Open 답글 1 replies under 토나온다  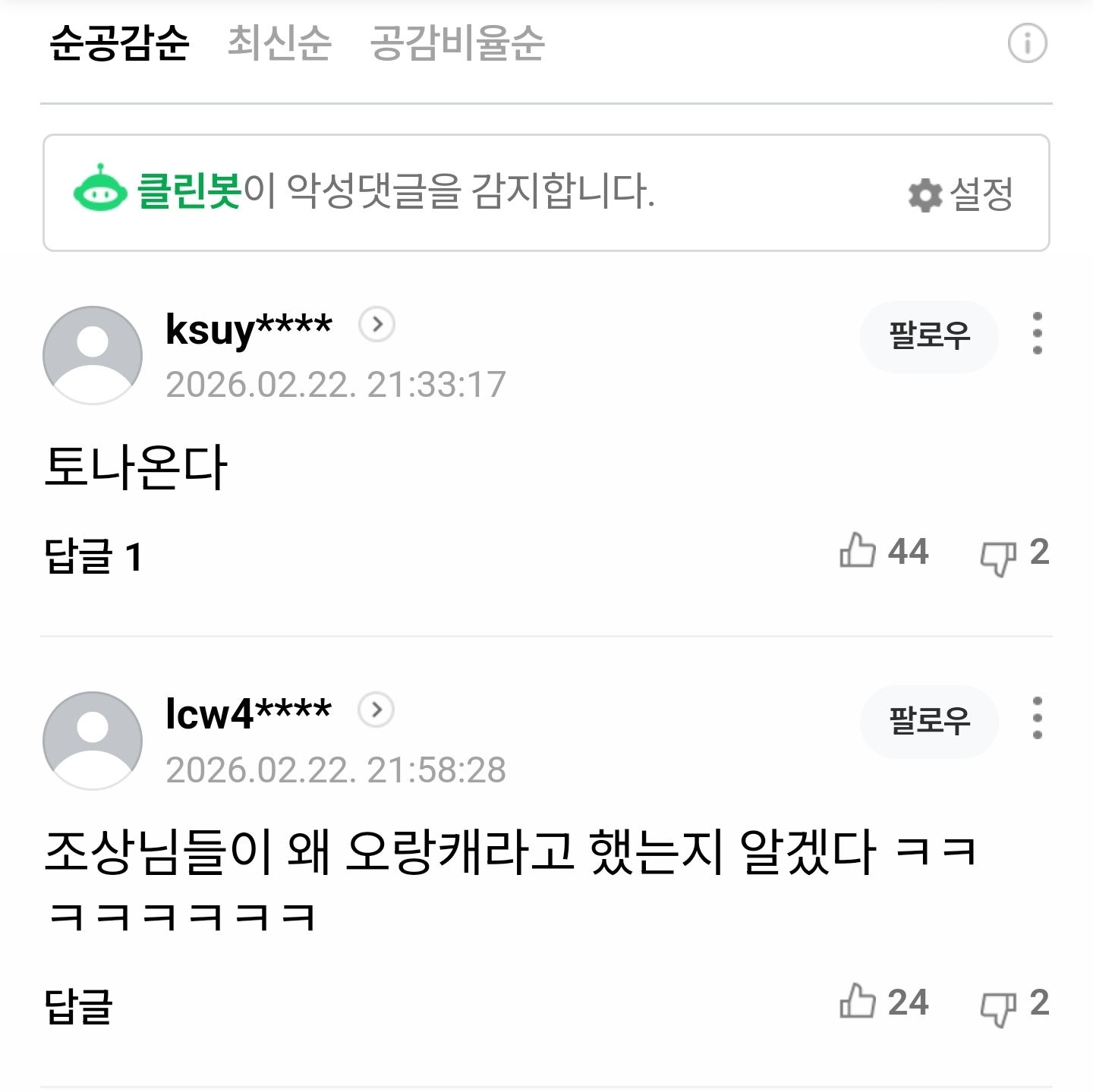[x=93, y=556]
